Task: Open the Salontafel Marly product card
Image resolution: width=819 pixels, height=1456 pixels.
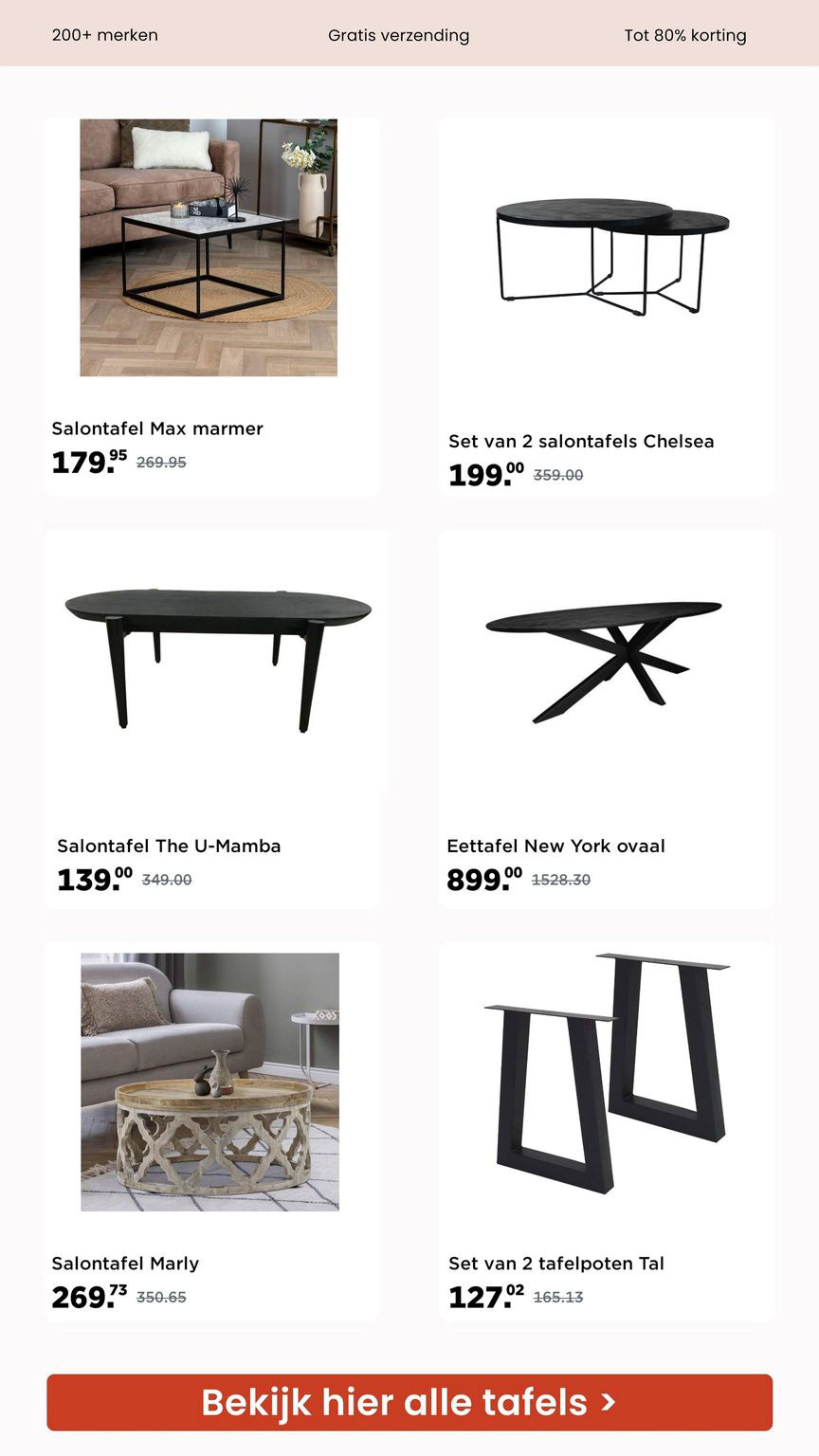Action: (211, 1132)
